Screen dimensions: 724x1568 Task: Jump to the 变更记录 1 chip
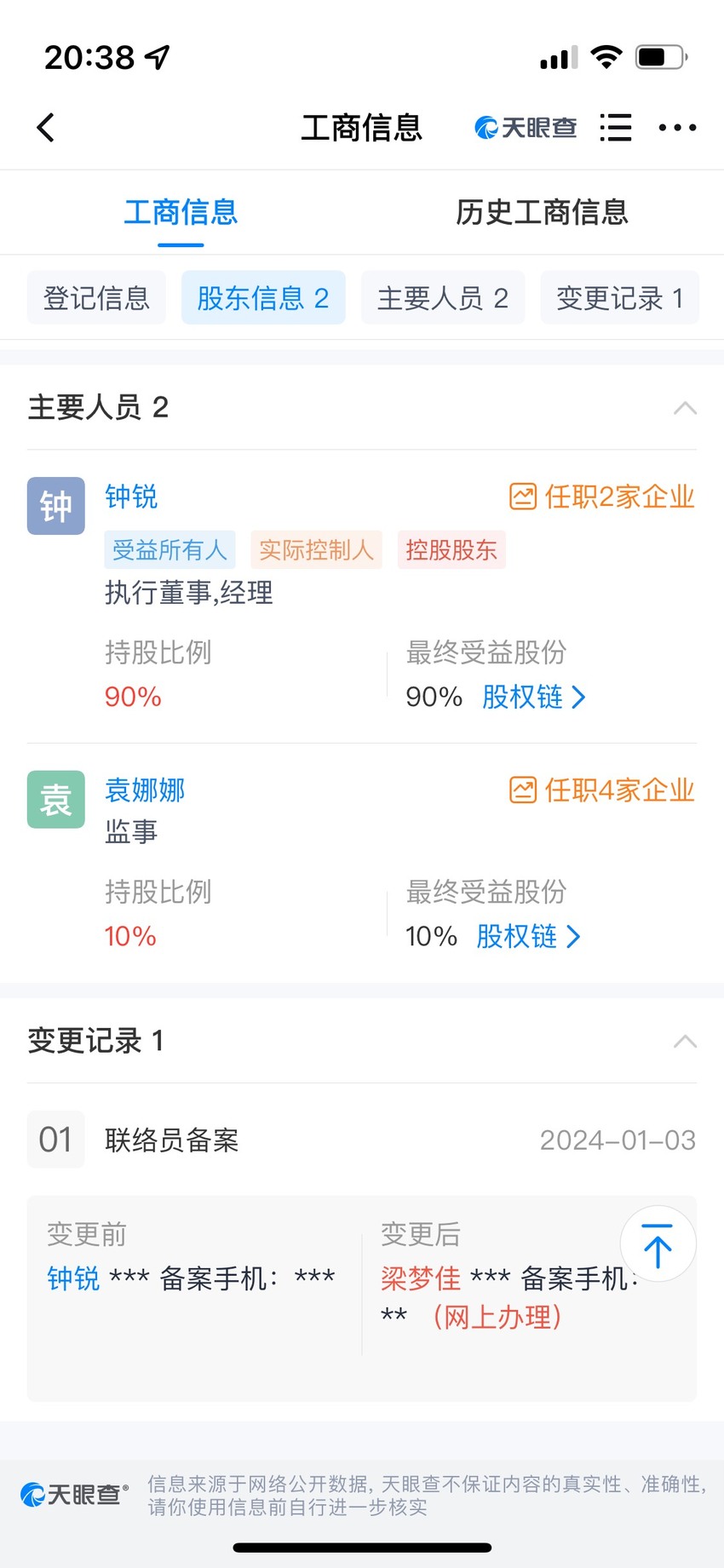pos(620,298)
